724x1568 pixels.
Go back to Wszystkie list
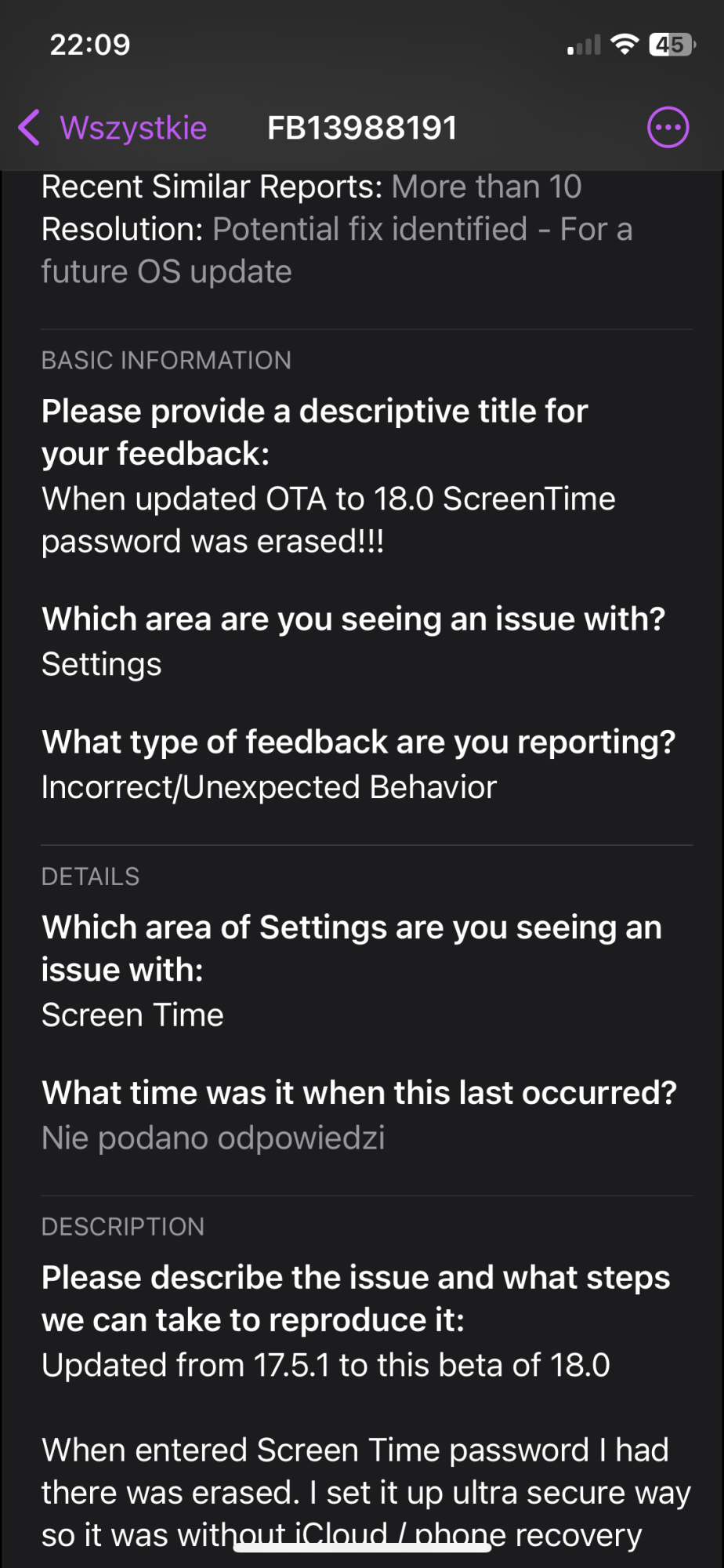tap(114, 128)
